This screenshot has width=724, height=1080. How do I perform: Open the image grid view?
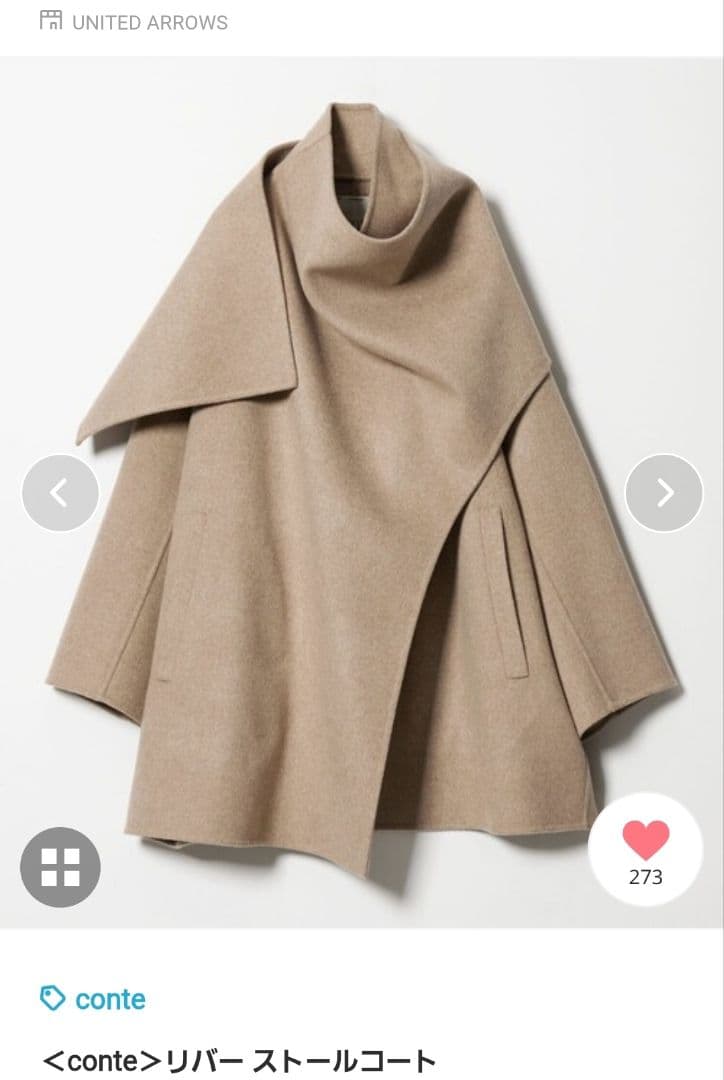tap(60, 867)
